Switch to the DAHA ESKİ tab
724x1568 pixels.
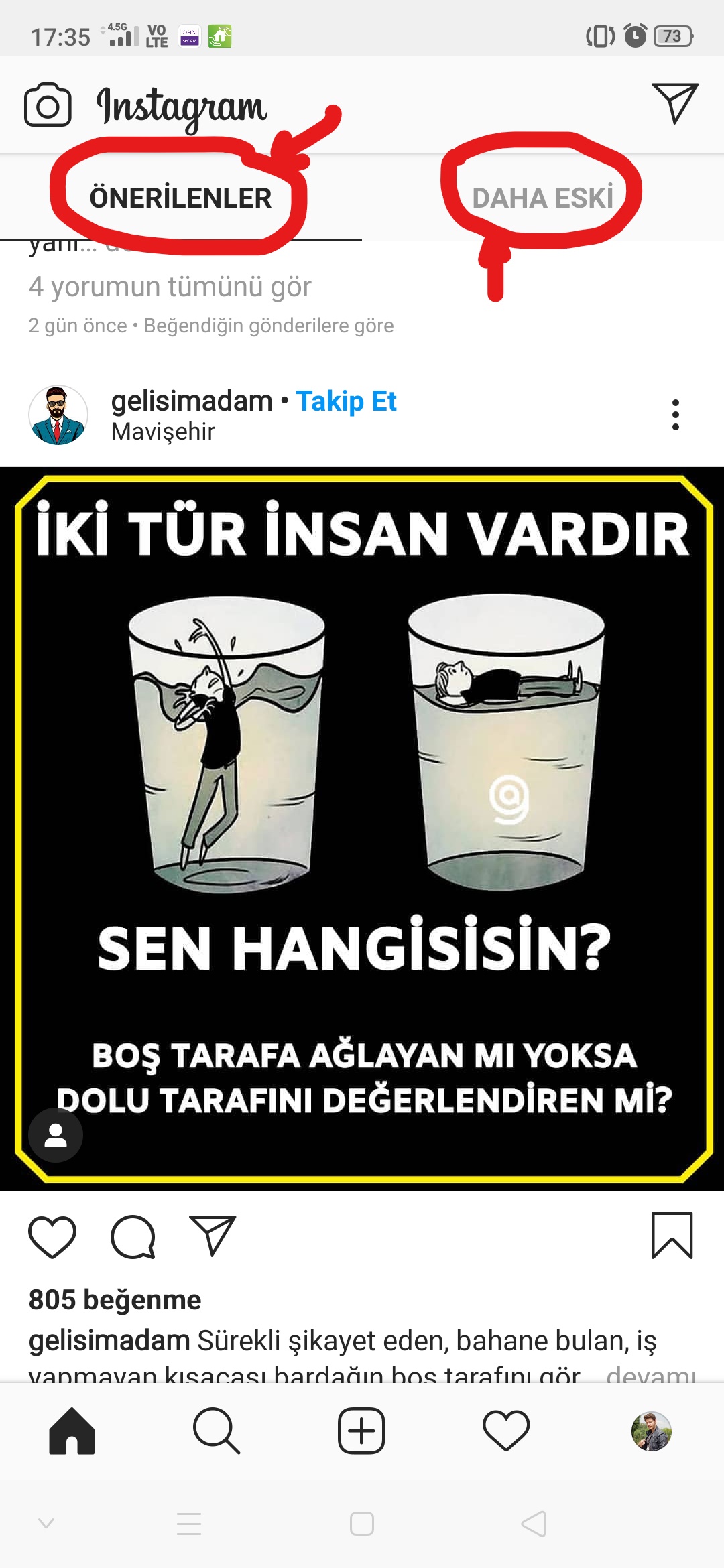pos(542,198)
